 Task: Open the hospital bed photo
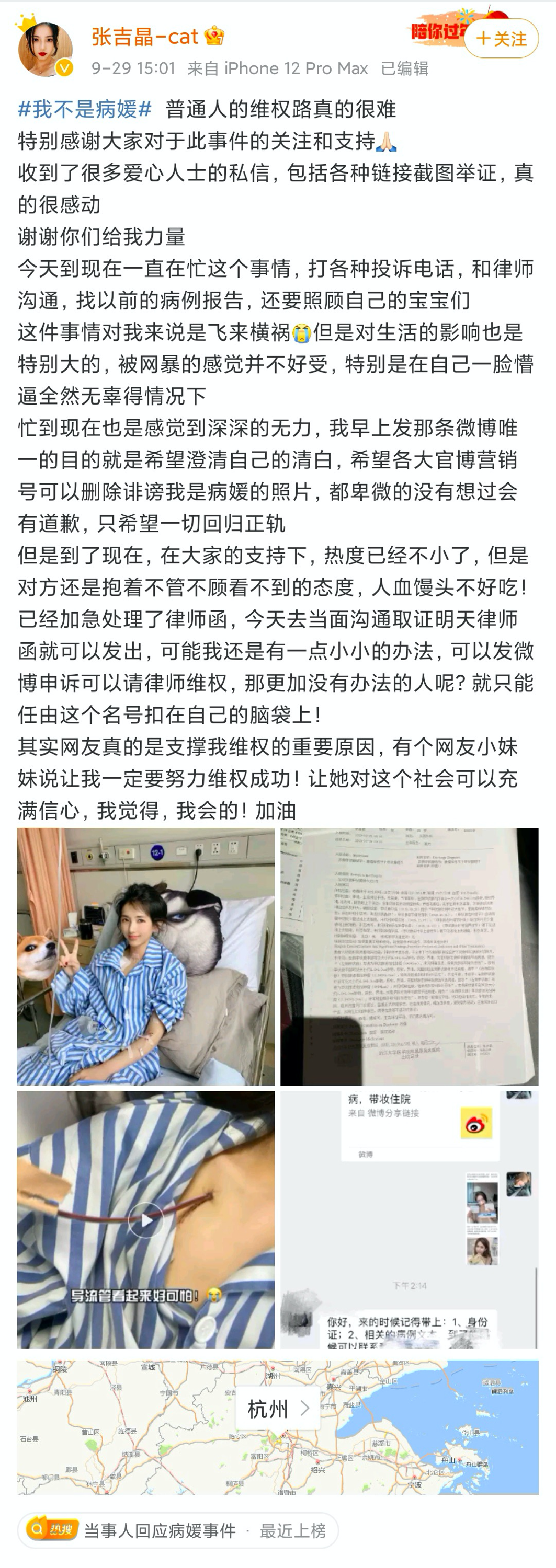145,955
